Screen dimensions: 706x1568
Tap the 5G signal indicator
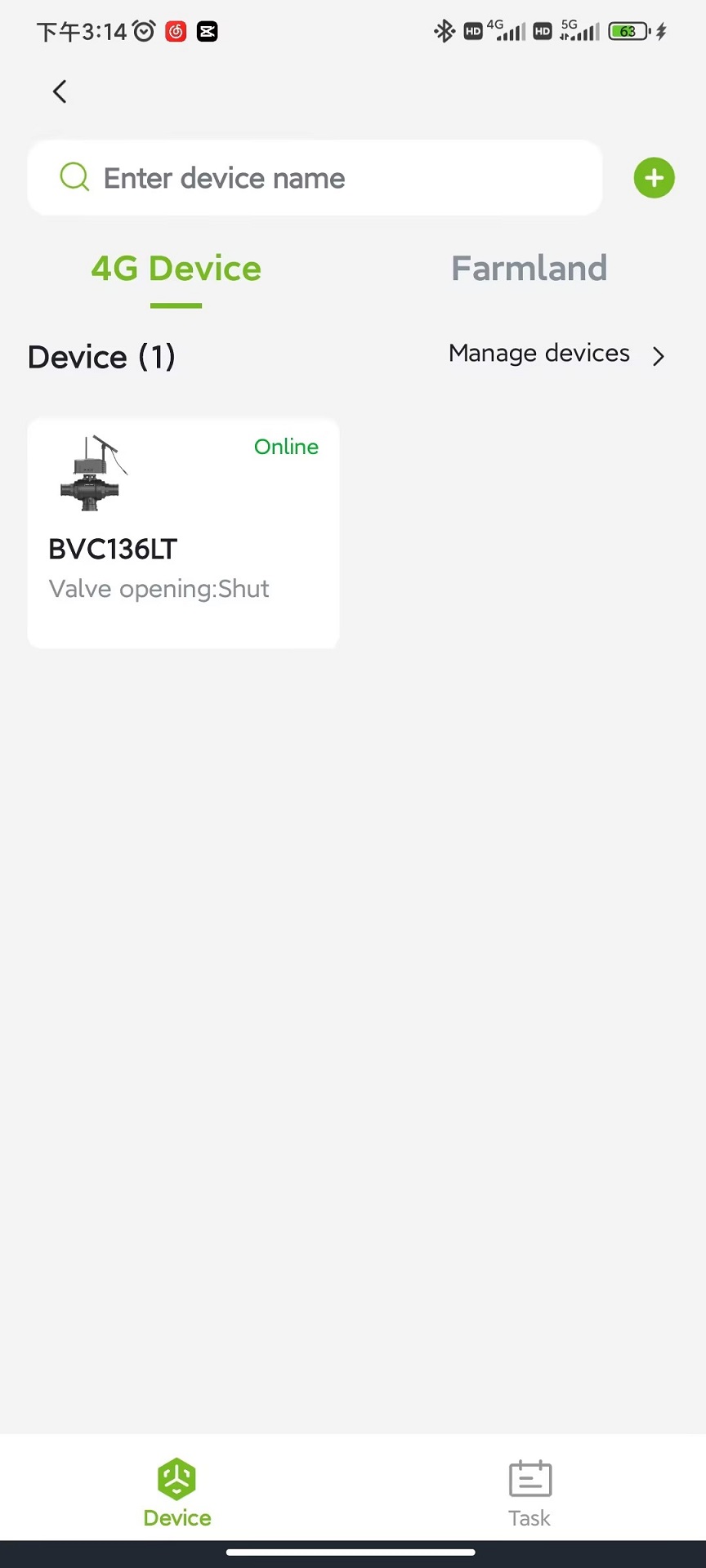pos(579,31)
